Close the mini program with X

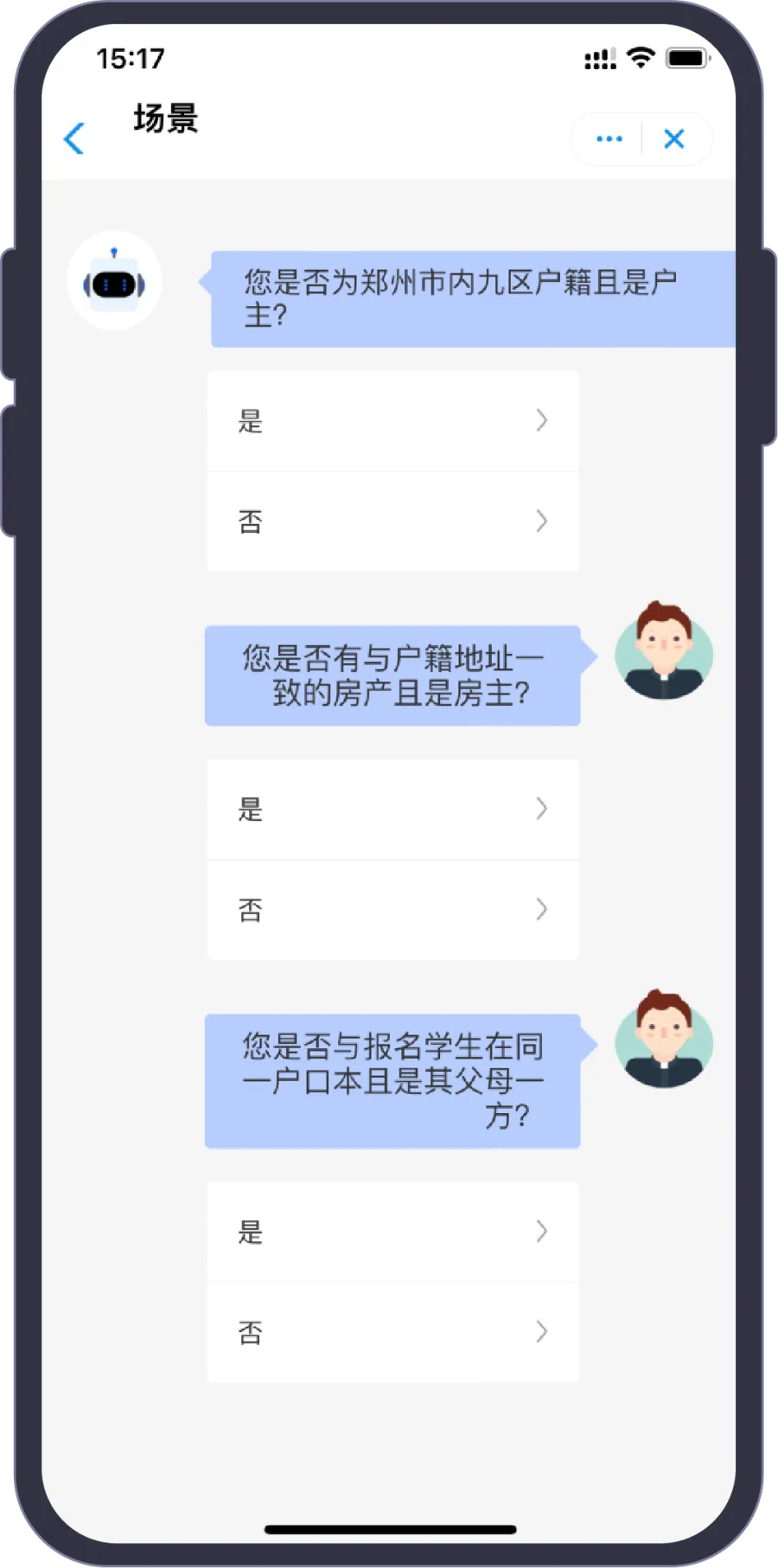pos(674,138)
